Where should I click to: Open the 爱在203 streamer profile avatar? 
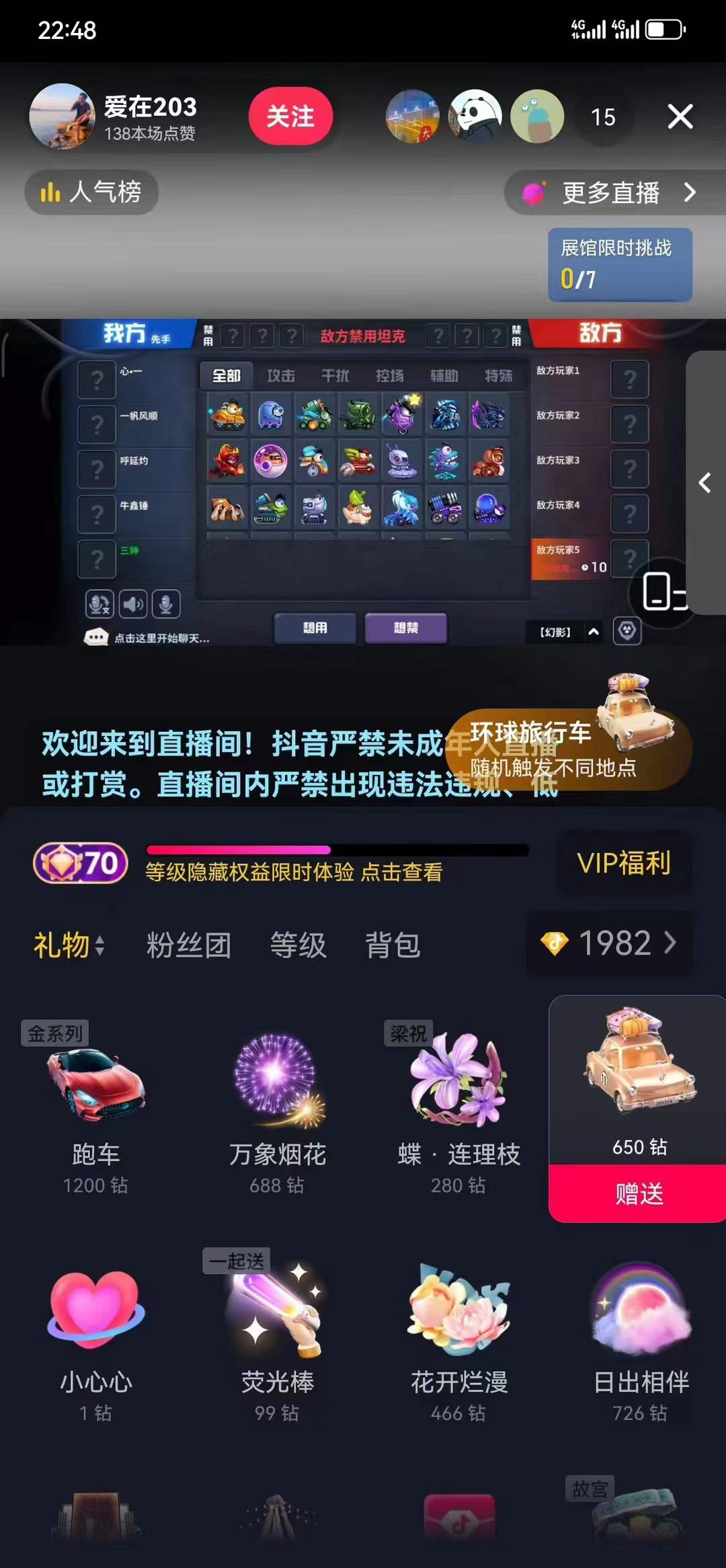click(x=62, y=116)
